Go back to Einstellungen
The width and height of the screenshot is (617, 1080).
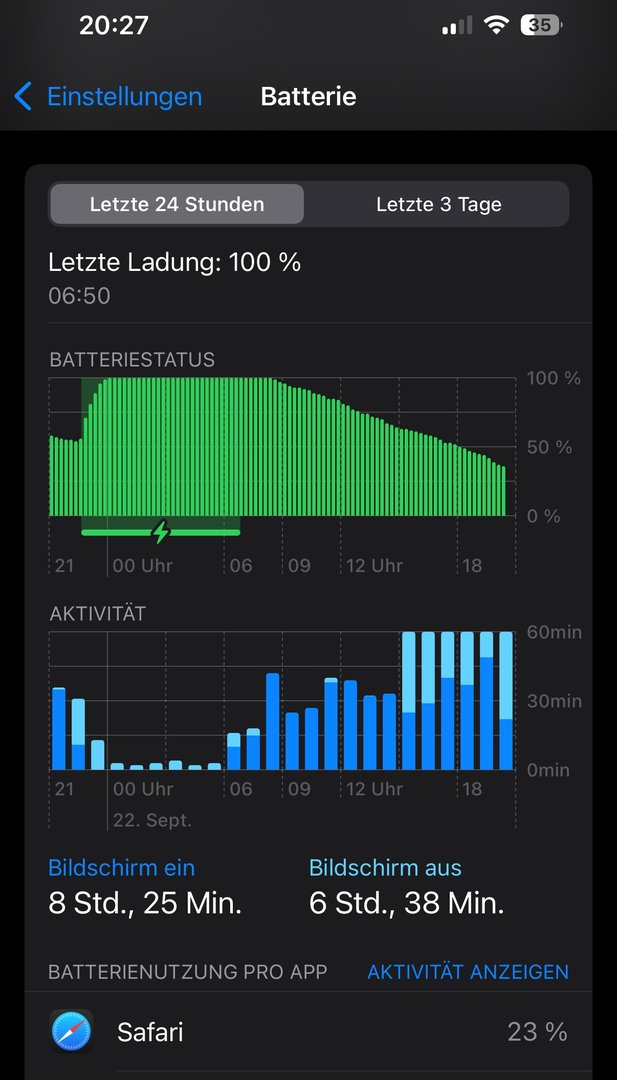click(108, 97)
